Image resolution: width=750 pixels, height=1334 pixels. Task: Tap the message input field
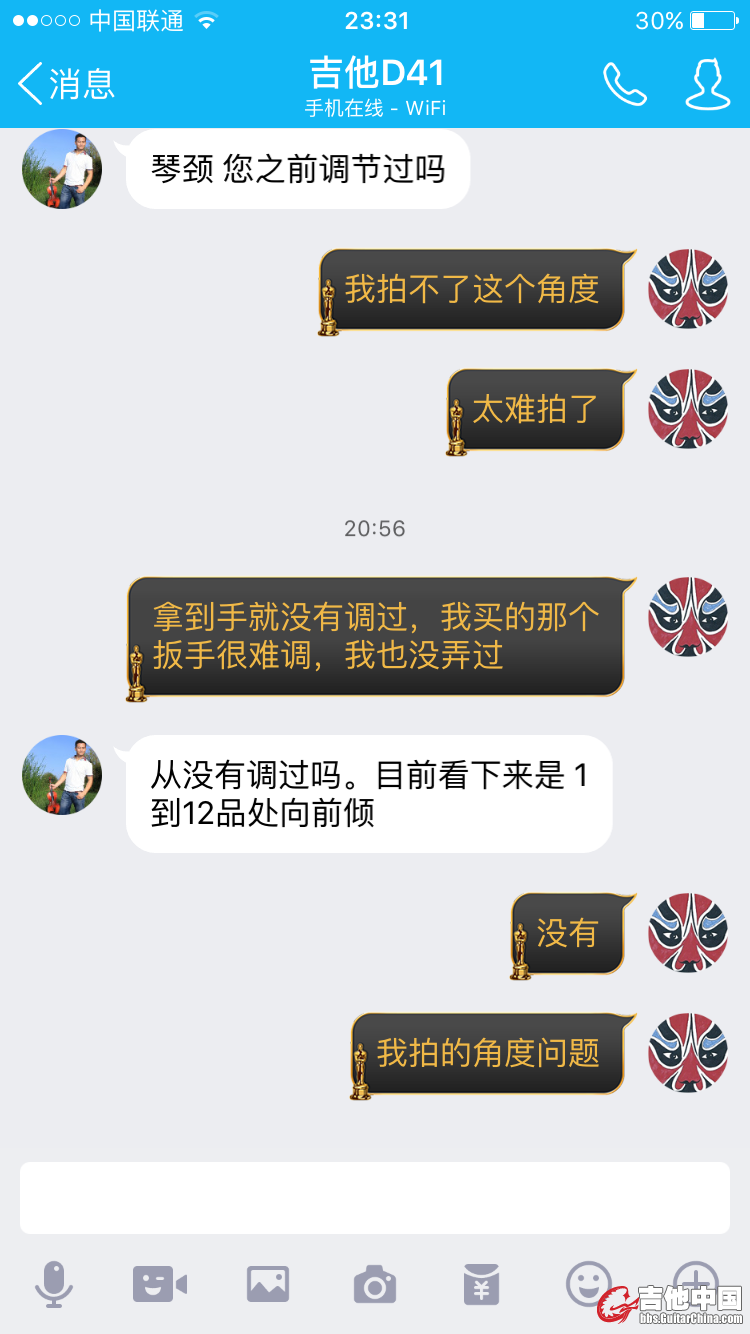tap(374, 1198)
